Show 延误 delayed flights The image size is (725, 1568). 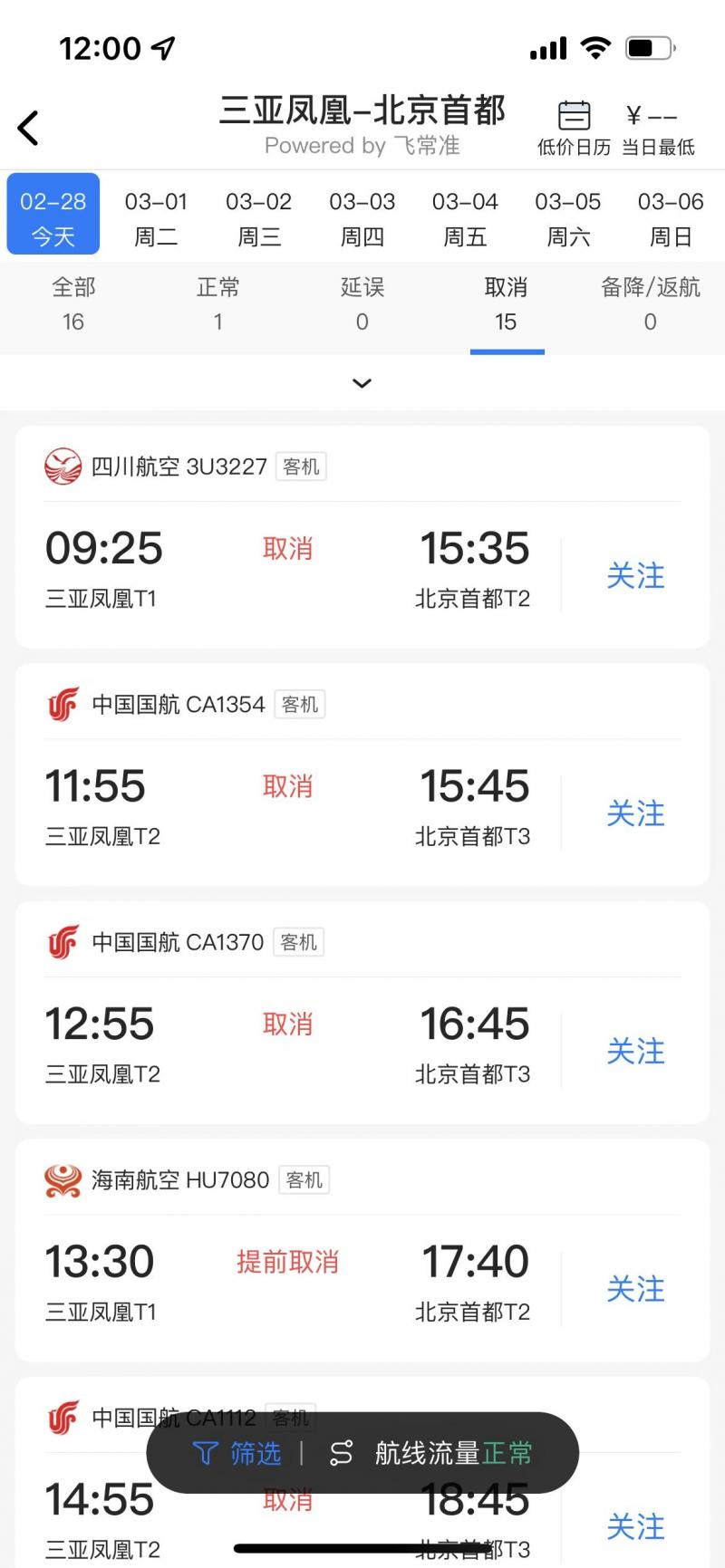[362, 304]
